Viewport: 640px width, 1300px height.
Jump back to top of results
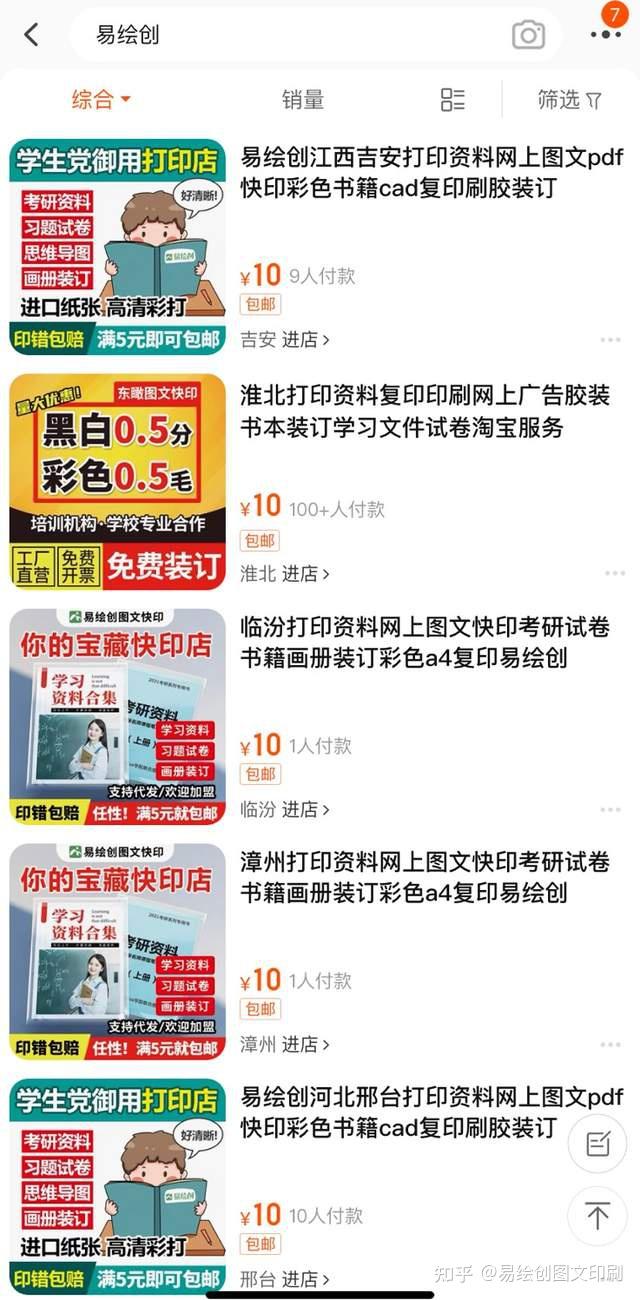click(x=598, y=1216)
